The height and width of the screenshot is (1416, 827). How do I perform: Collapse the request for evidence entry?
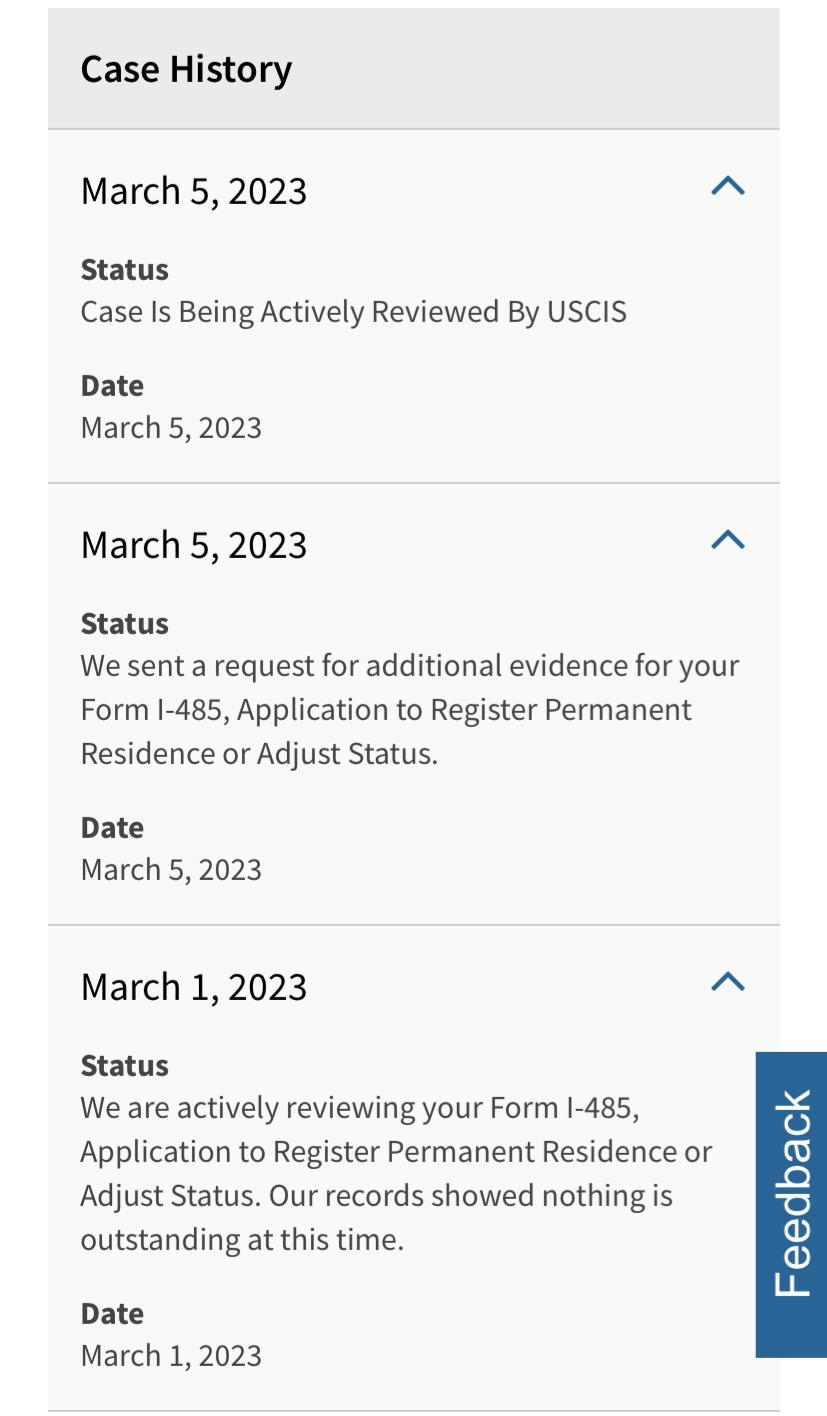[x=728, y=540]
